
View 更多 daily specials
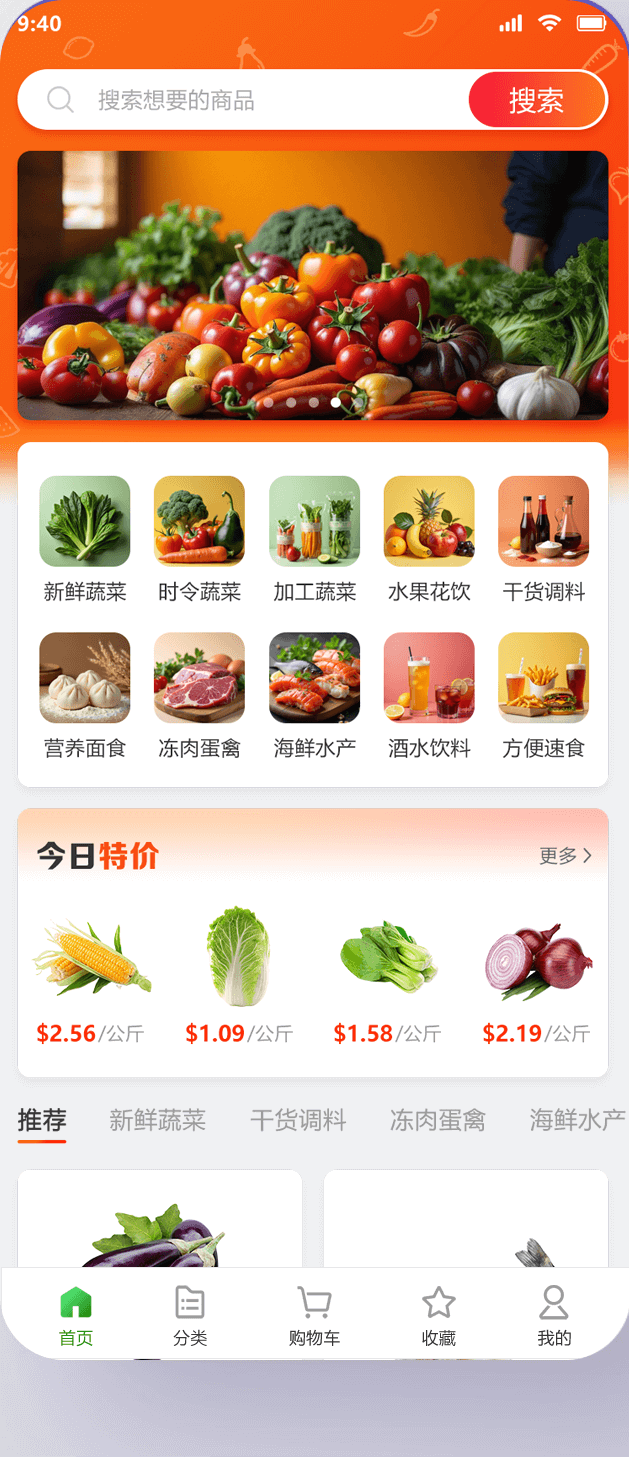[565, 856]
